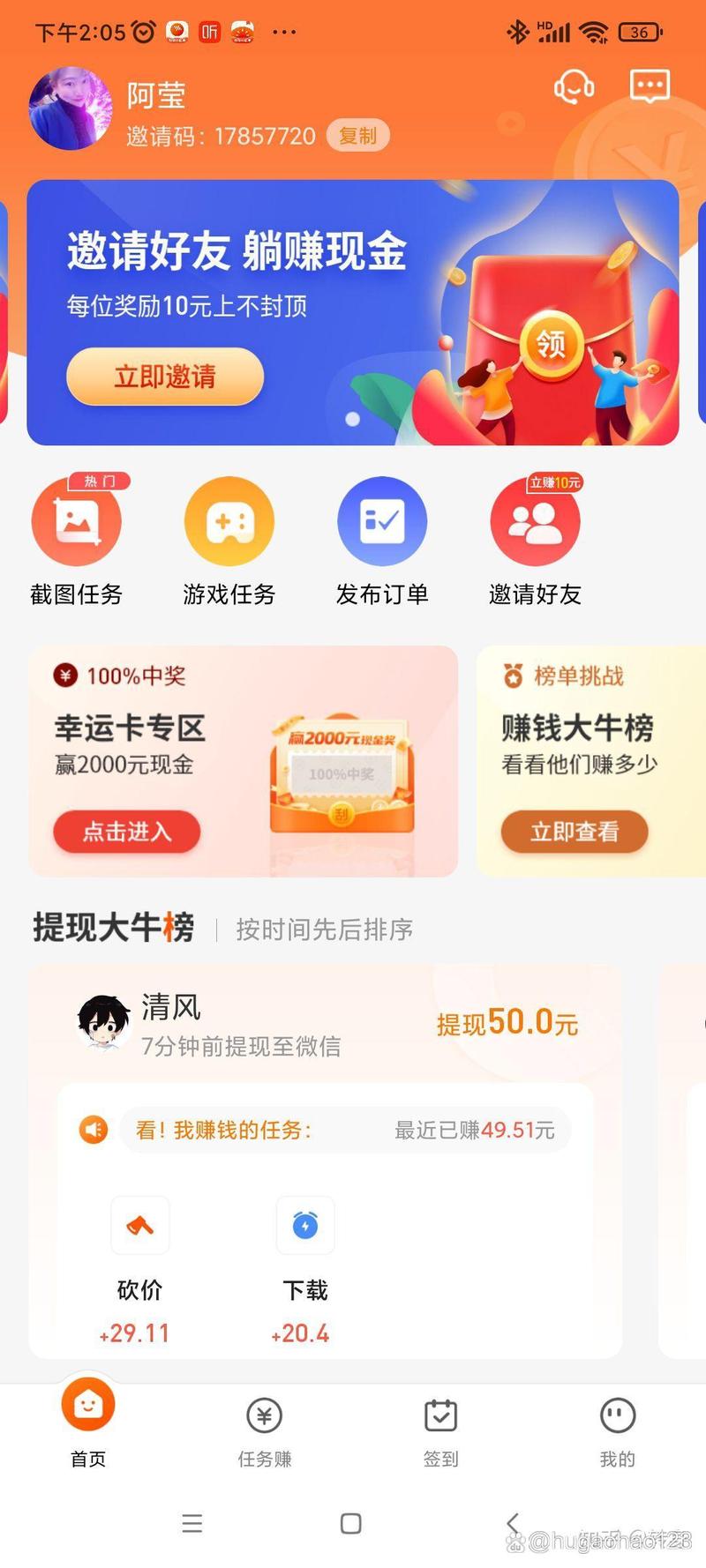The image size is (706, 1568).
Task: Tap 清风's withdrawal record entry
Action: (x=265, y=1023)
